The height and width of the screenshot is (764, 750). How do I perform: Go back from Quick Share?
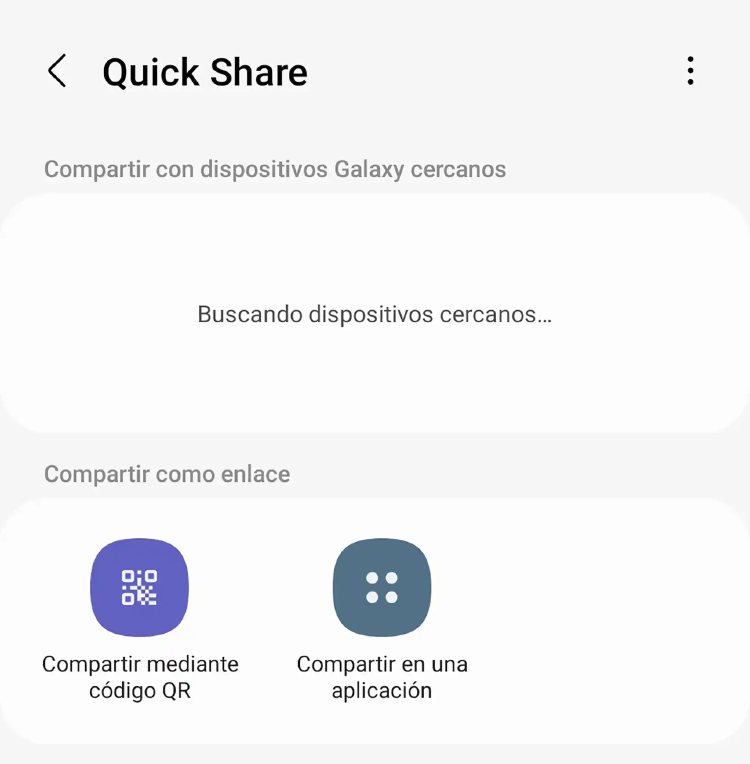coord(57,72)
